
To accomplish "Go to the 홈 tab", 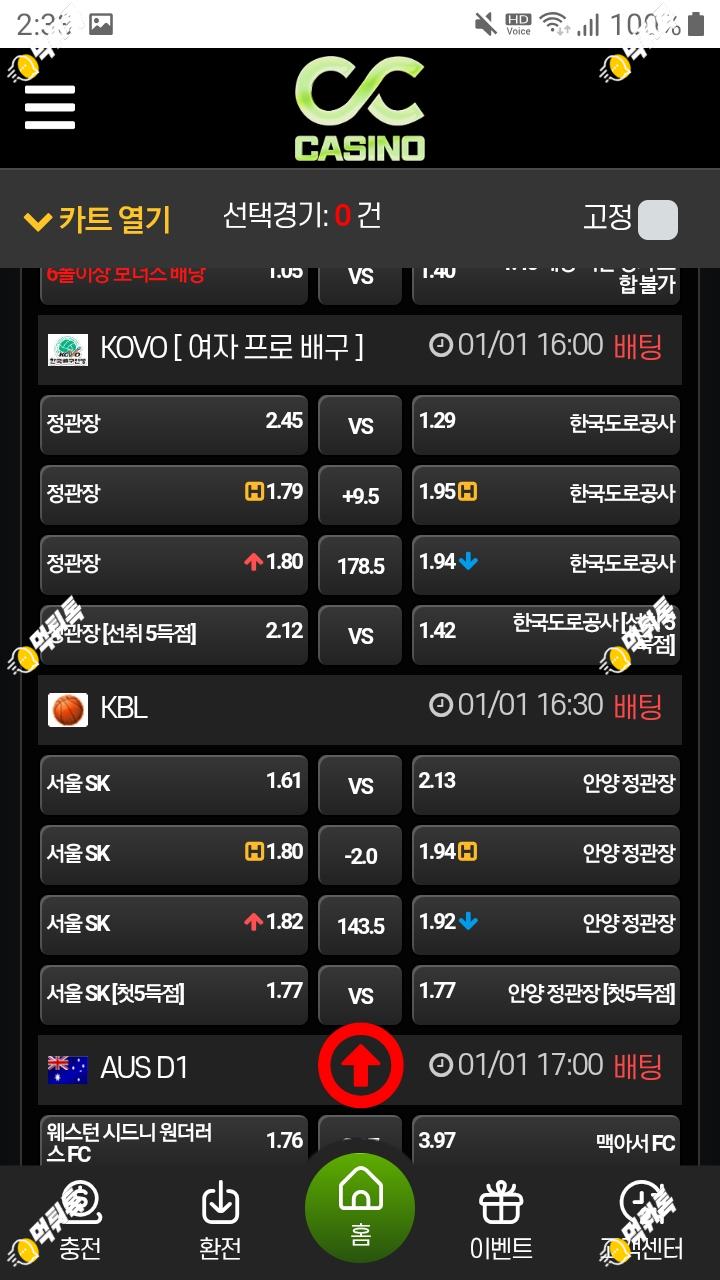I will tap(360, 1208).
